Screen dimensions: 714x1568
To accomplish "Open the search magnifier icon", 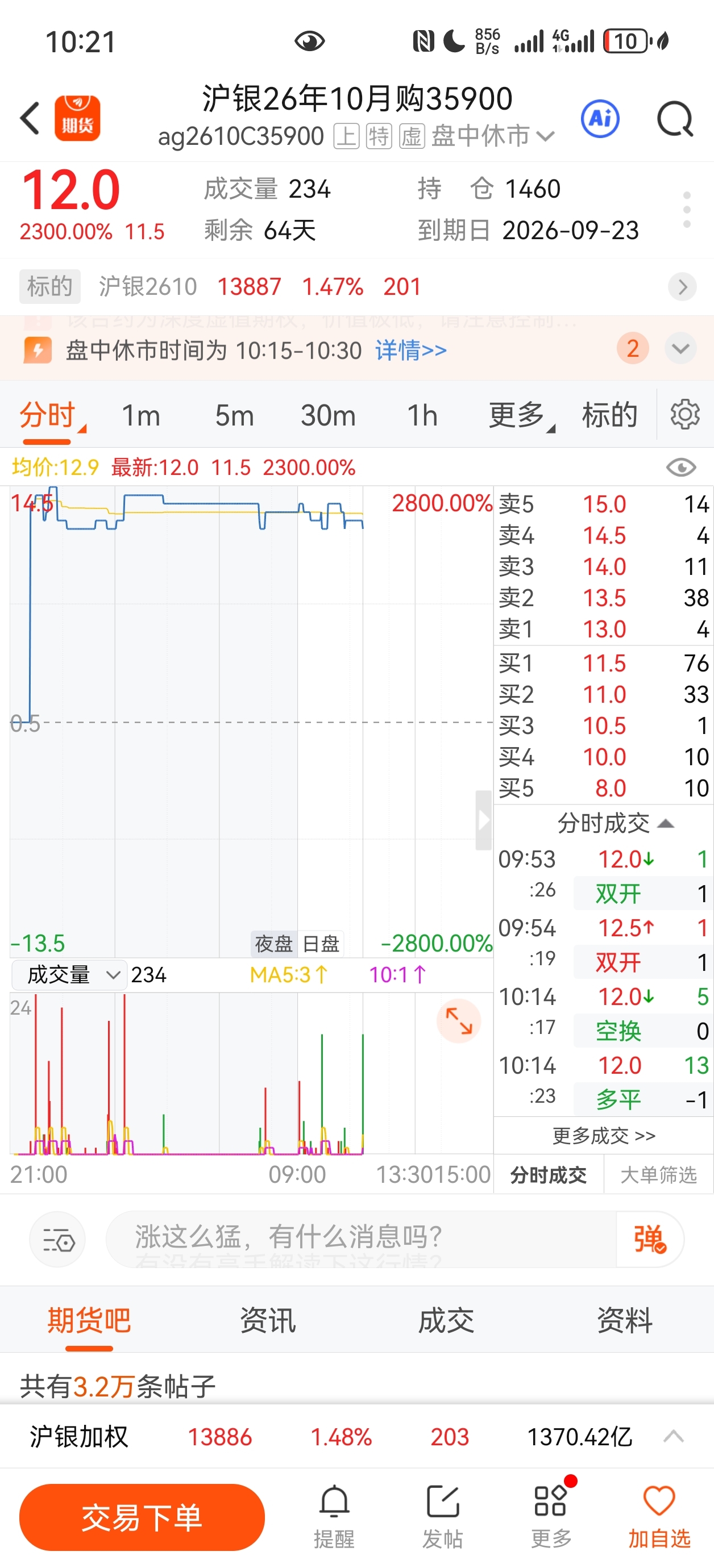I will pos(675,119).
